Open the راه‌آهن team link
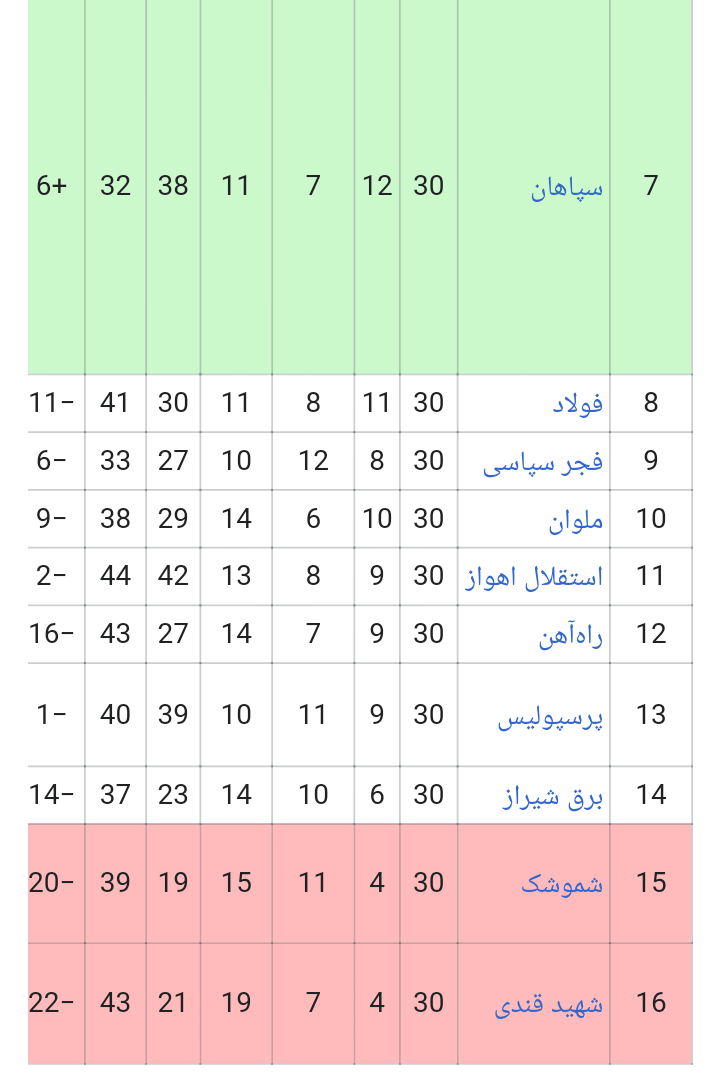Viewport: 720px width, 1081px height. point(571,635)
